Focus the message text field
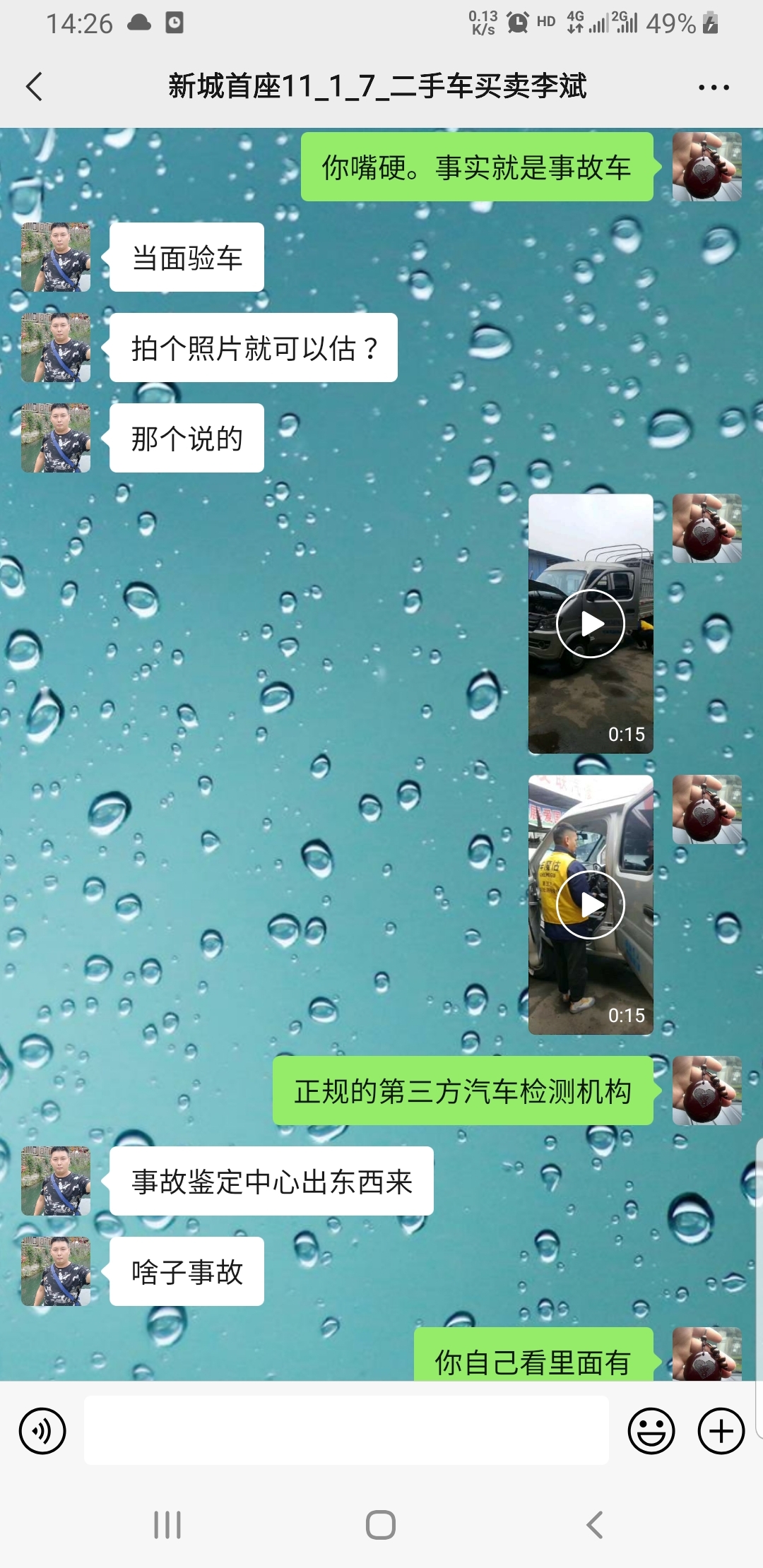Viewport: 763px width, 1568px height. click(x=346, y=1431)
